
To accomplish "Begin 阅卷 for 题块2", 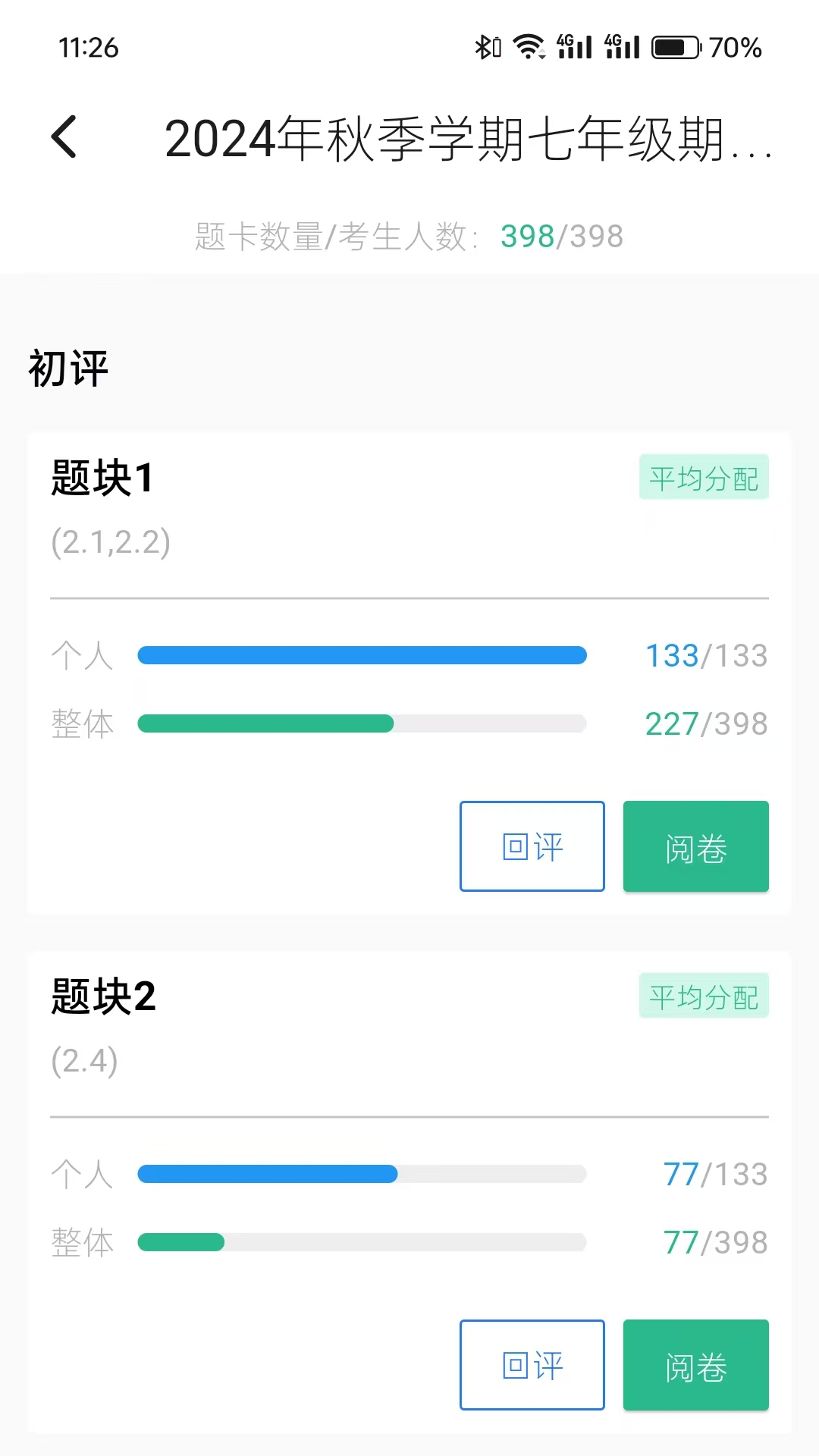I will click(x=695, y=1365).
